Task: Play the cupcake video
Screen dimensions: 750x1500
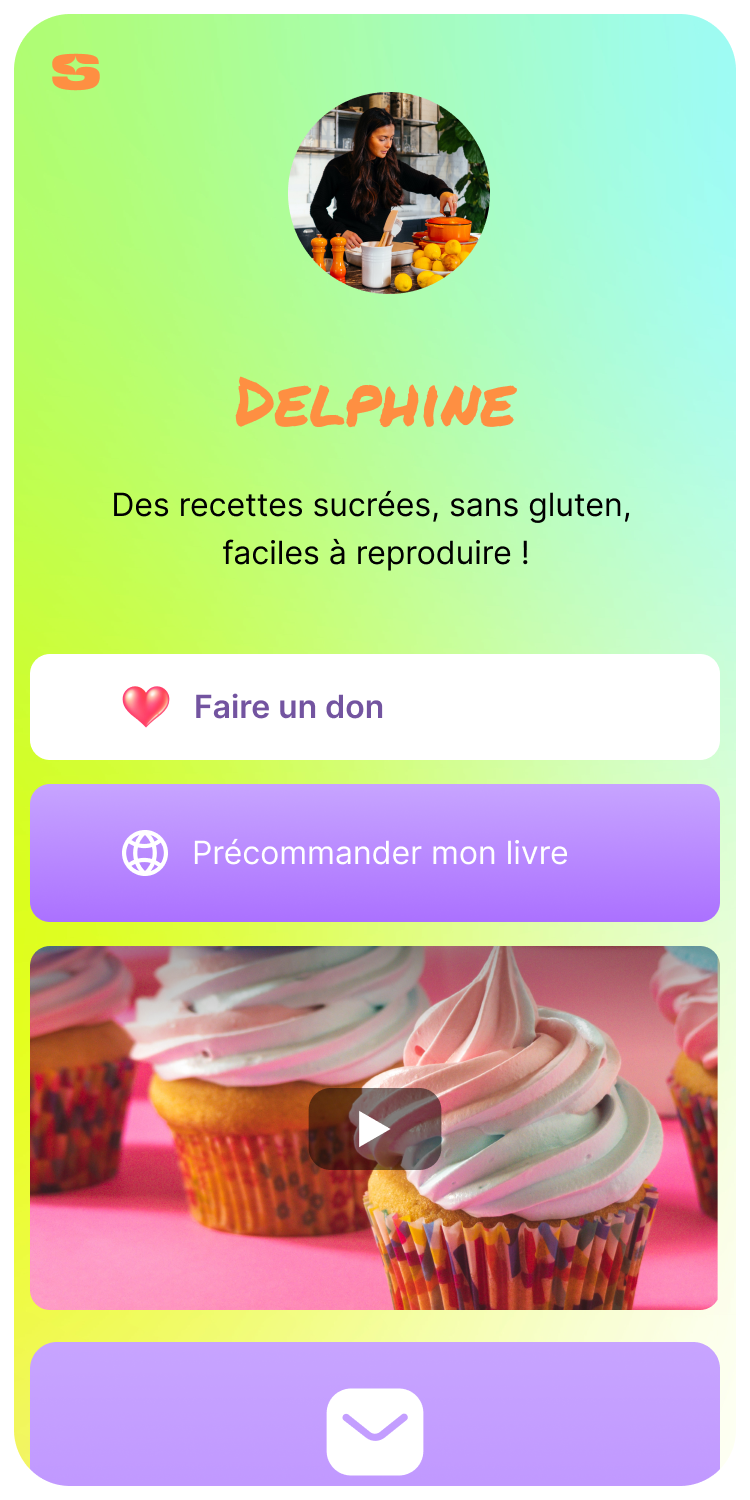Action: 374,1129
